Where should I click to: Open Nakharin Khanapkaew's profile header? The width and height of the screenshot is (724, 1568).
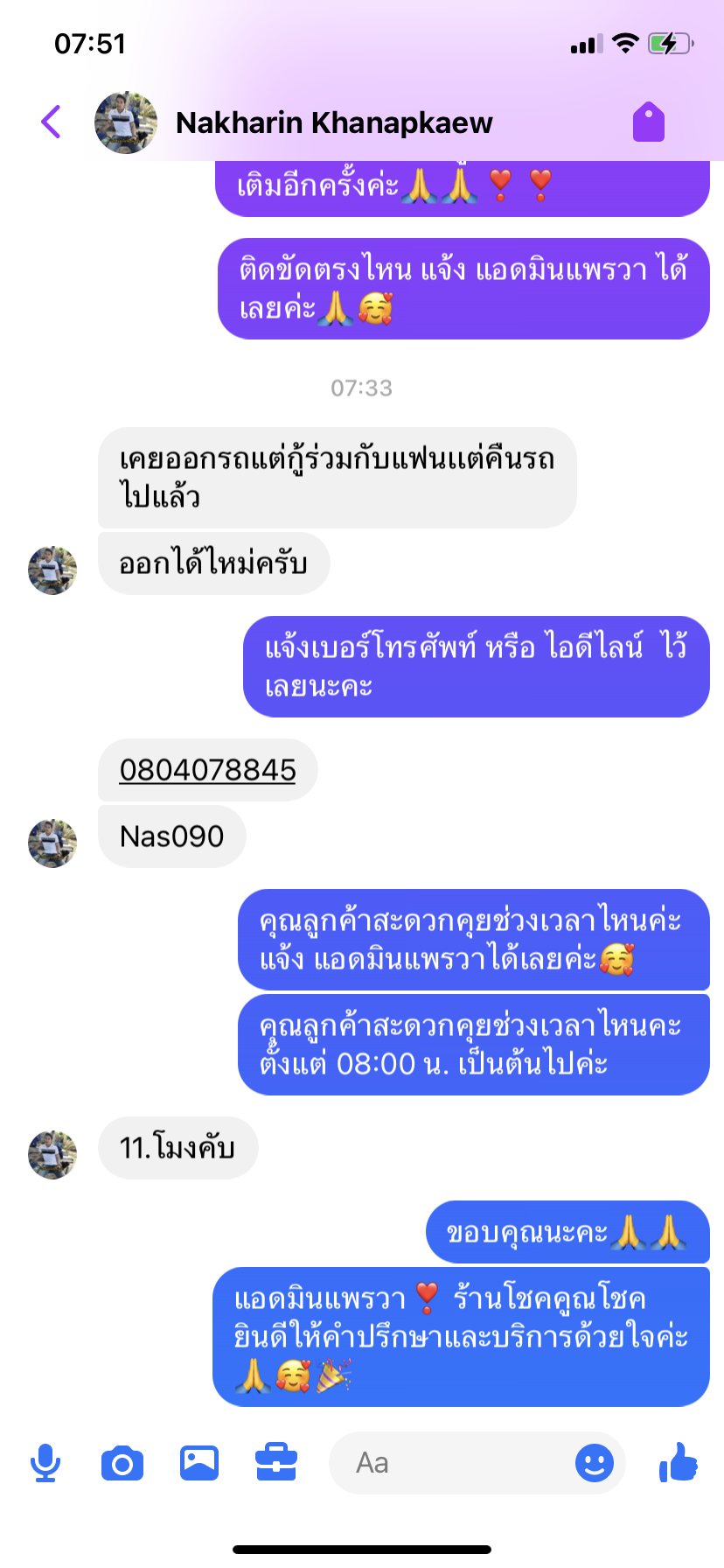tap(333, 123)
